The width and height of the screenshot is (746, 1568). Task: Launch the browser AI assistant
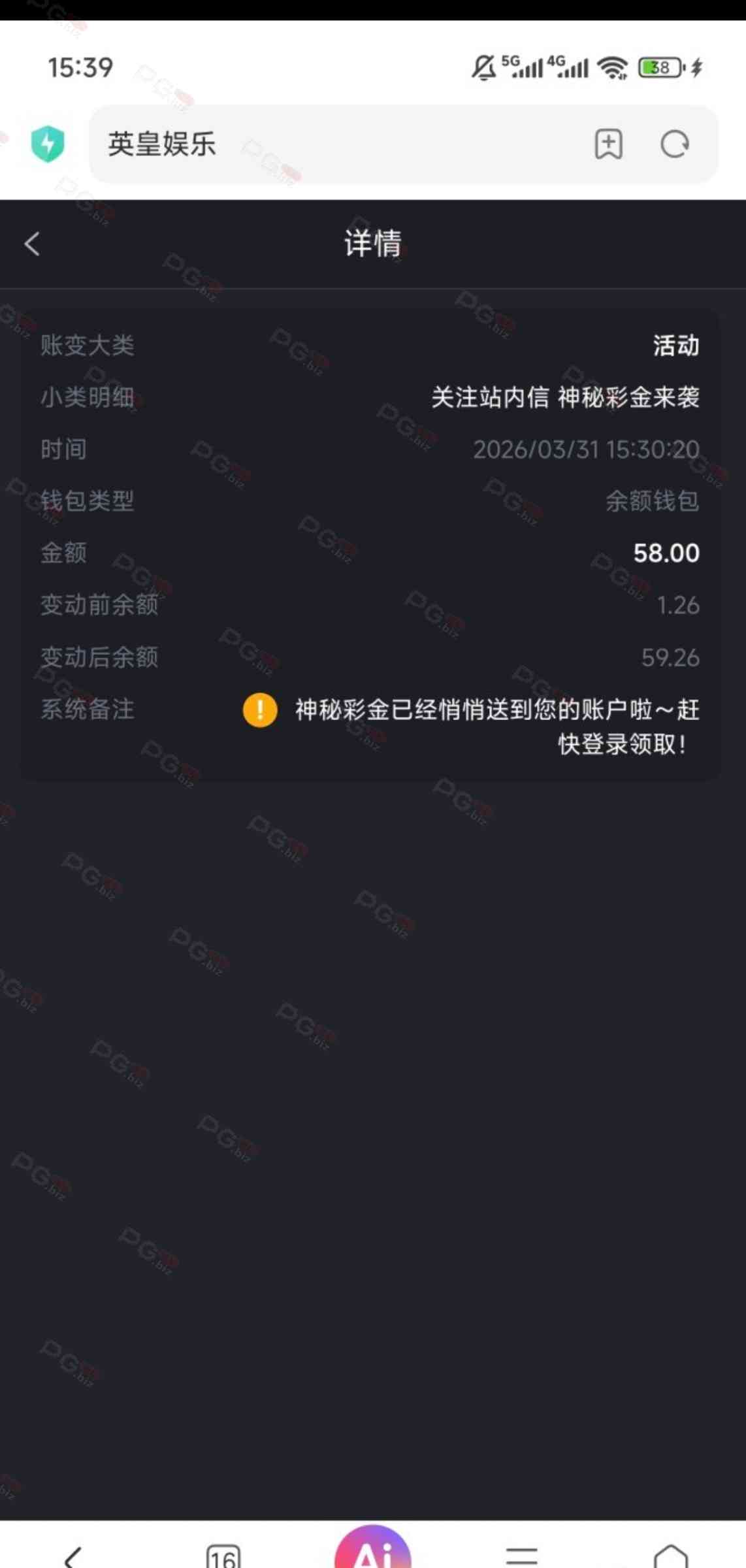(x=373, y=1552)
